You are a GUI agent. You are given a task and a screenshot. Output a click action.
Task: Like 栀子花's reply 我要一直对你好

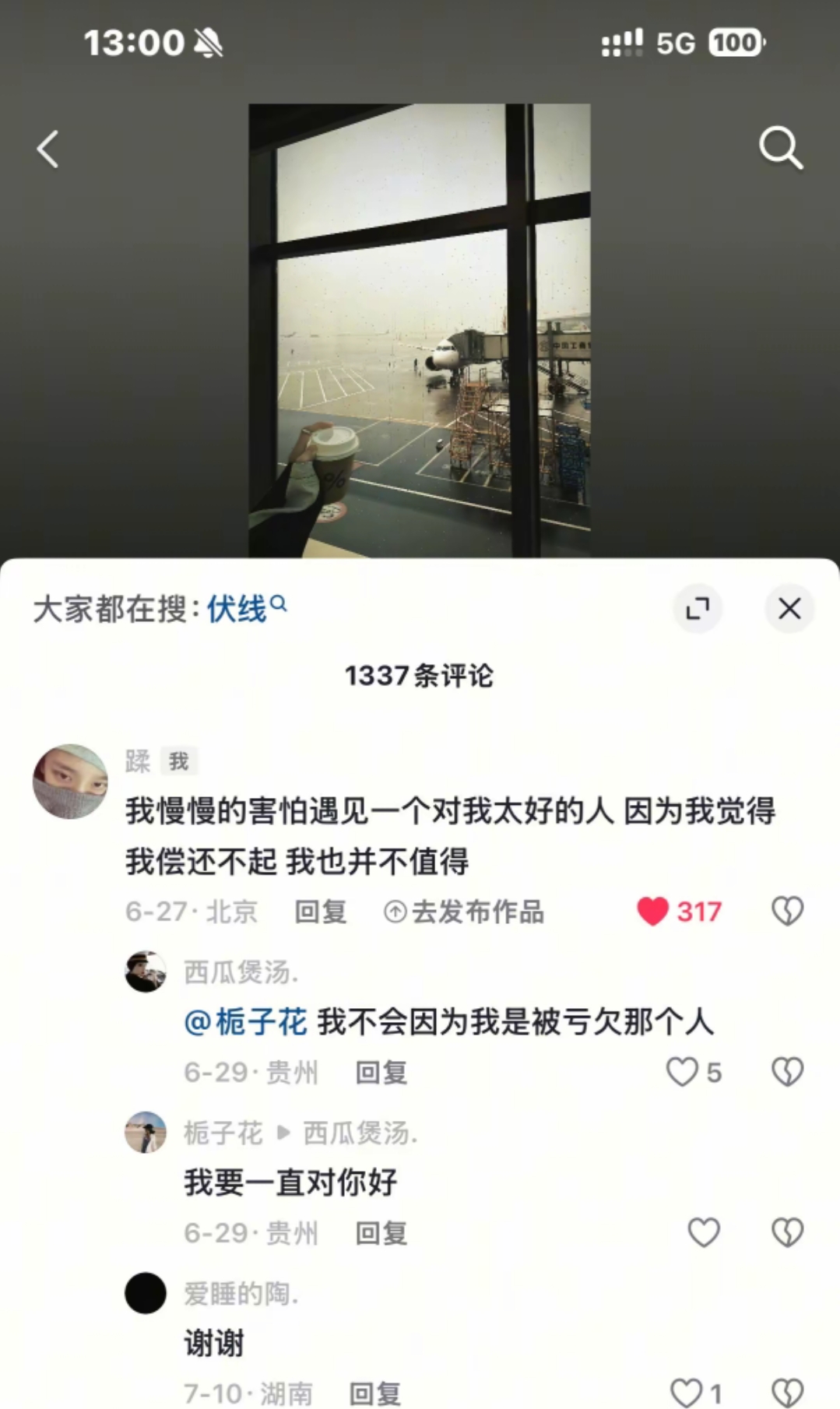click(x=704, y=1233)
